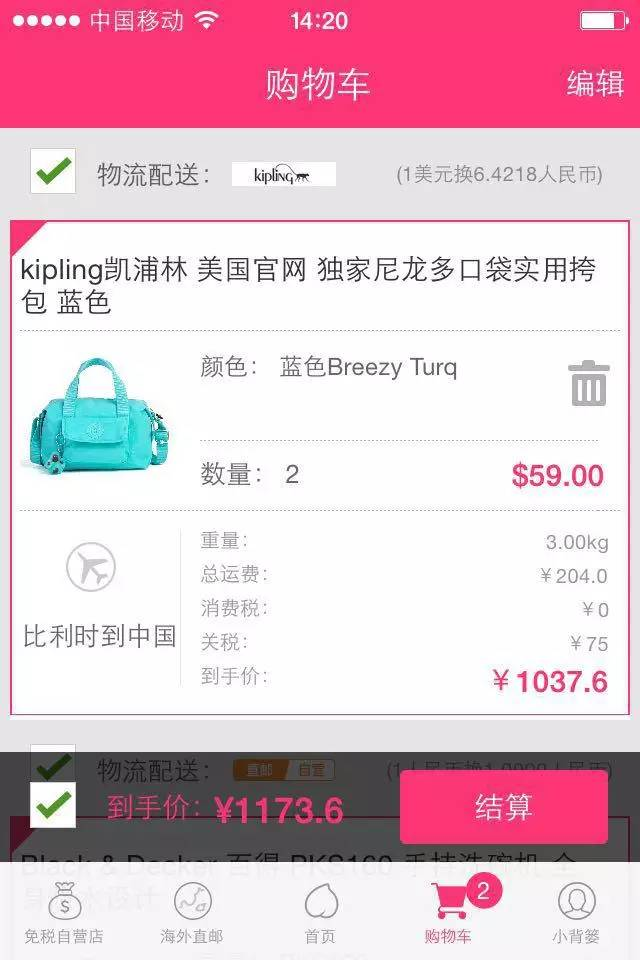Uncheck the Kipling 物流配送 checkbox
Screen dimensions: 640x960
[53, 172]
